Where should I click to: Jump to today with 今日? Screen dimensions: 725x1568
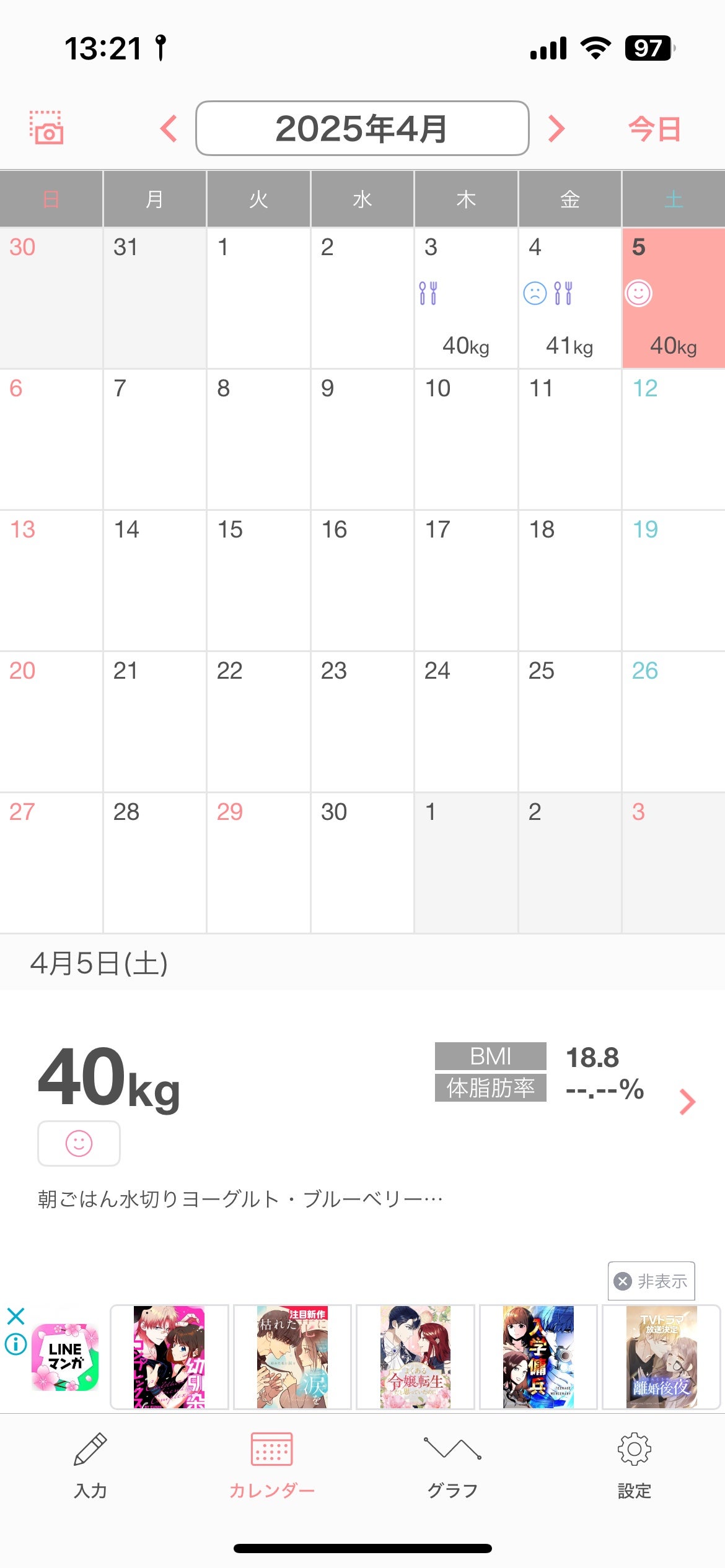pos(654,129)
